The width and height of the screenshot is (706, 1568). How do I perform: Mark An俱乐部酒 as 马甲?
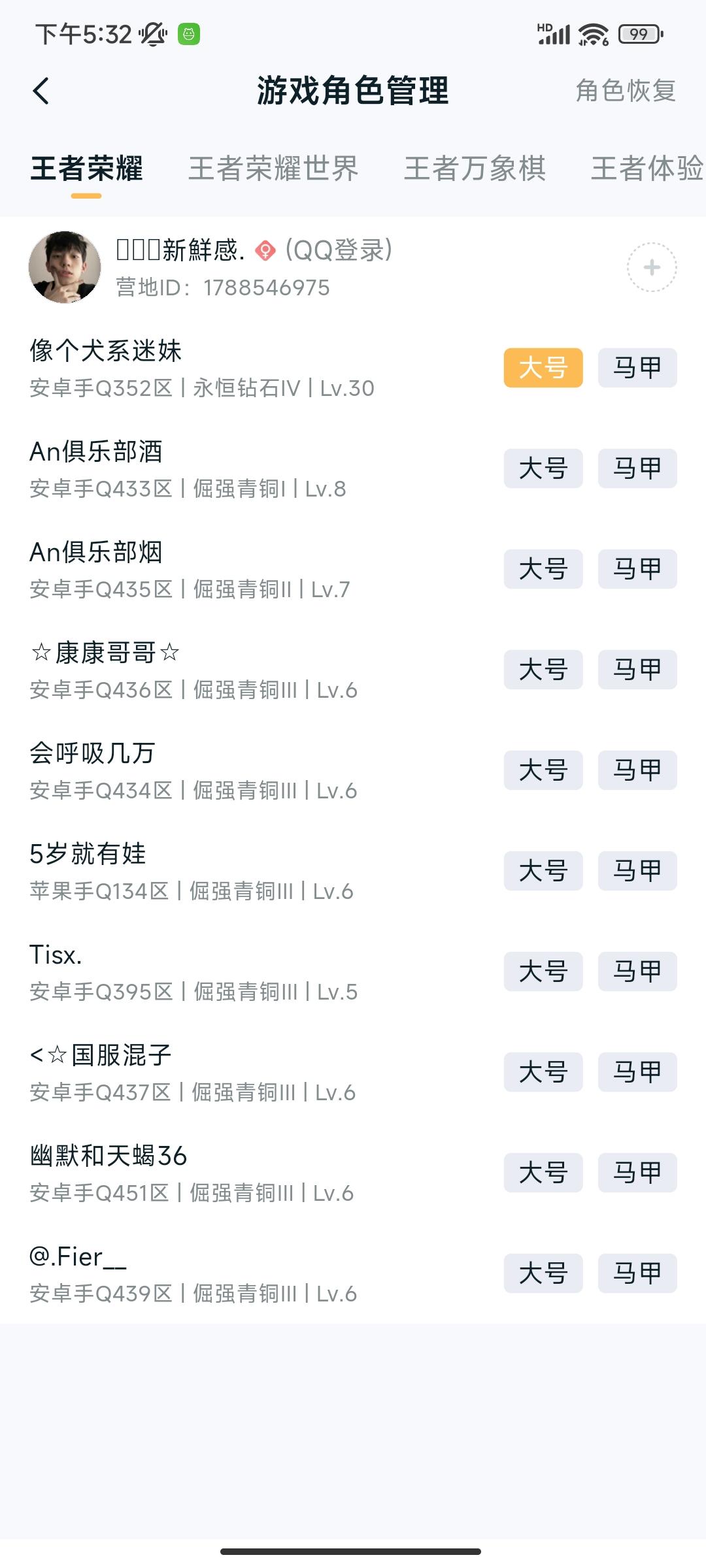point(637,468)
